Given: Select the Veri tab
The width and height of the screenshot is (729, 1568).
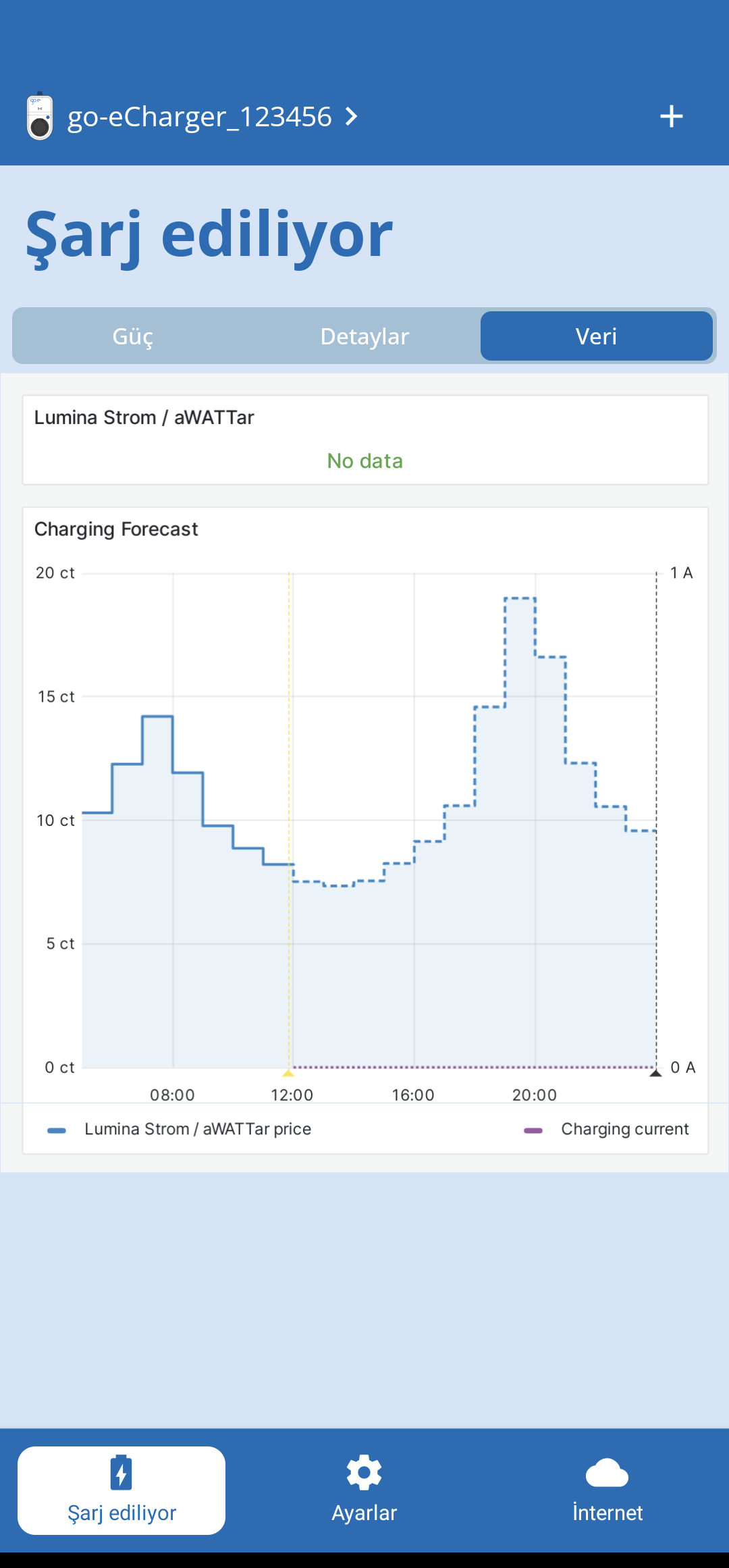Looking at the screenshot, I should coord(597,336).
